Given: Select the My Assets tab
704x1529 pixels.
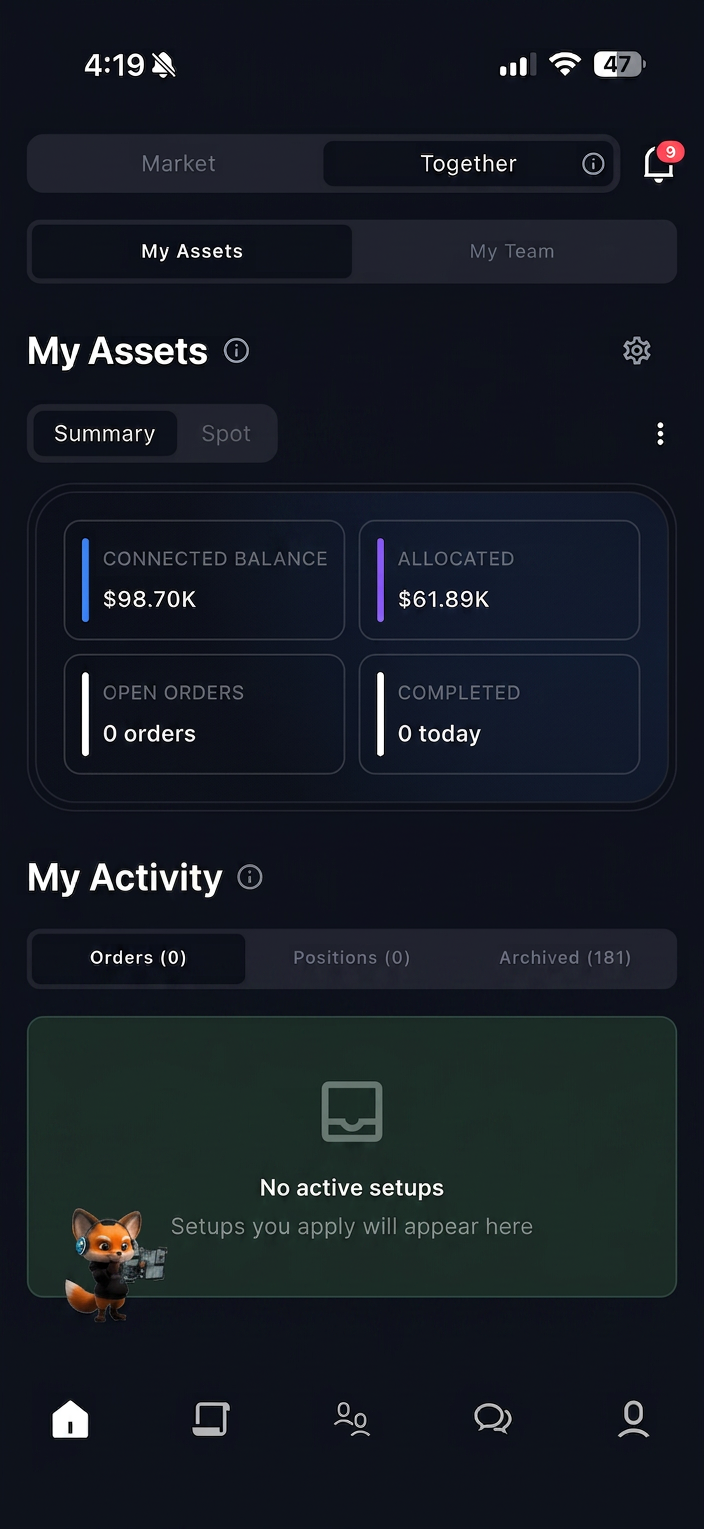Looking at the screenshot, I should (192, 252).
